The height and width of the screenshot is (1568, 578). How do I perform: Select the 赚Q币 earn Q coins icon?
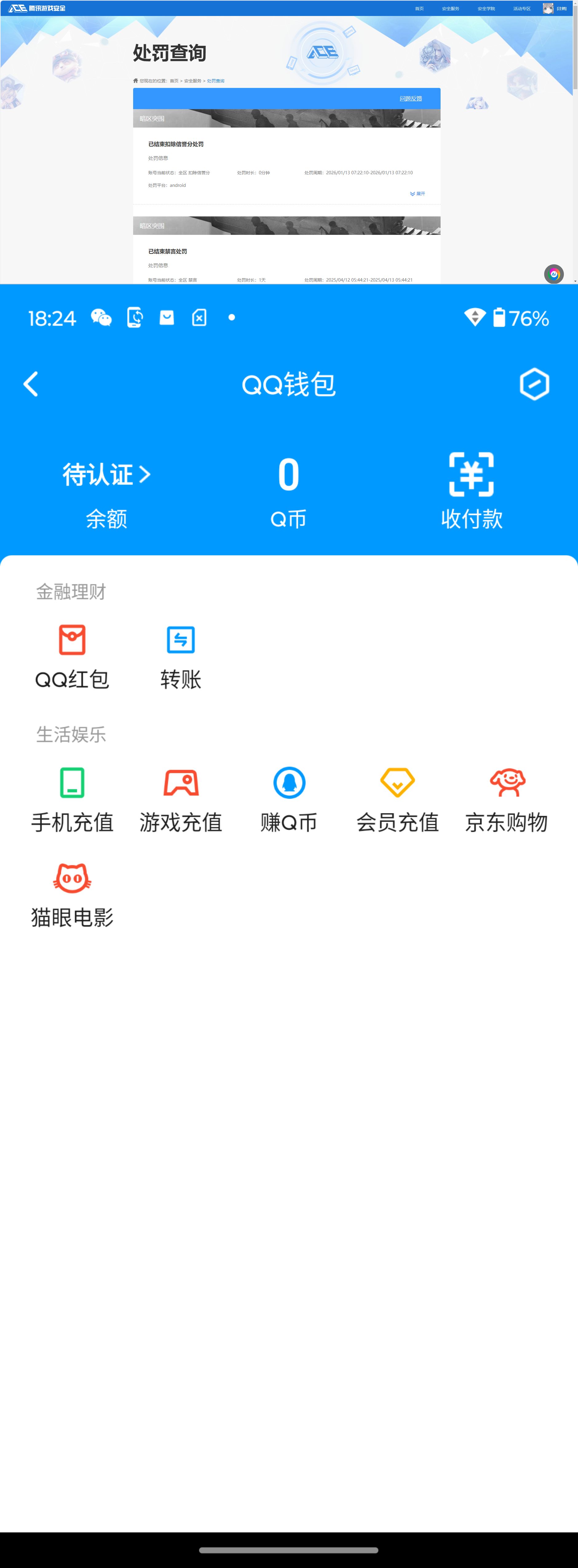289,784
